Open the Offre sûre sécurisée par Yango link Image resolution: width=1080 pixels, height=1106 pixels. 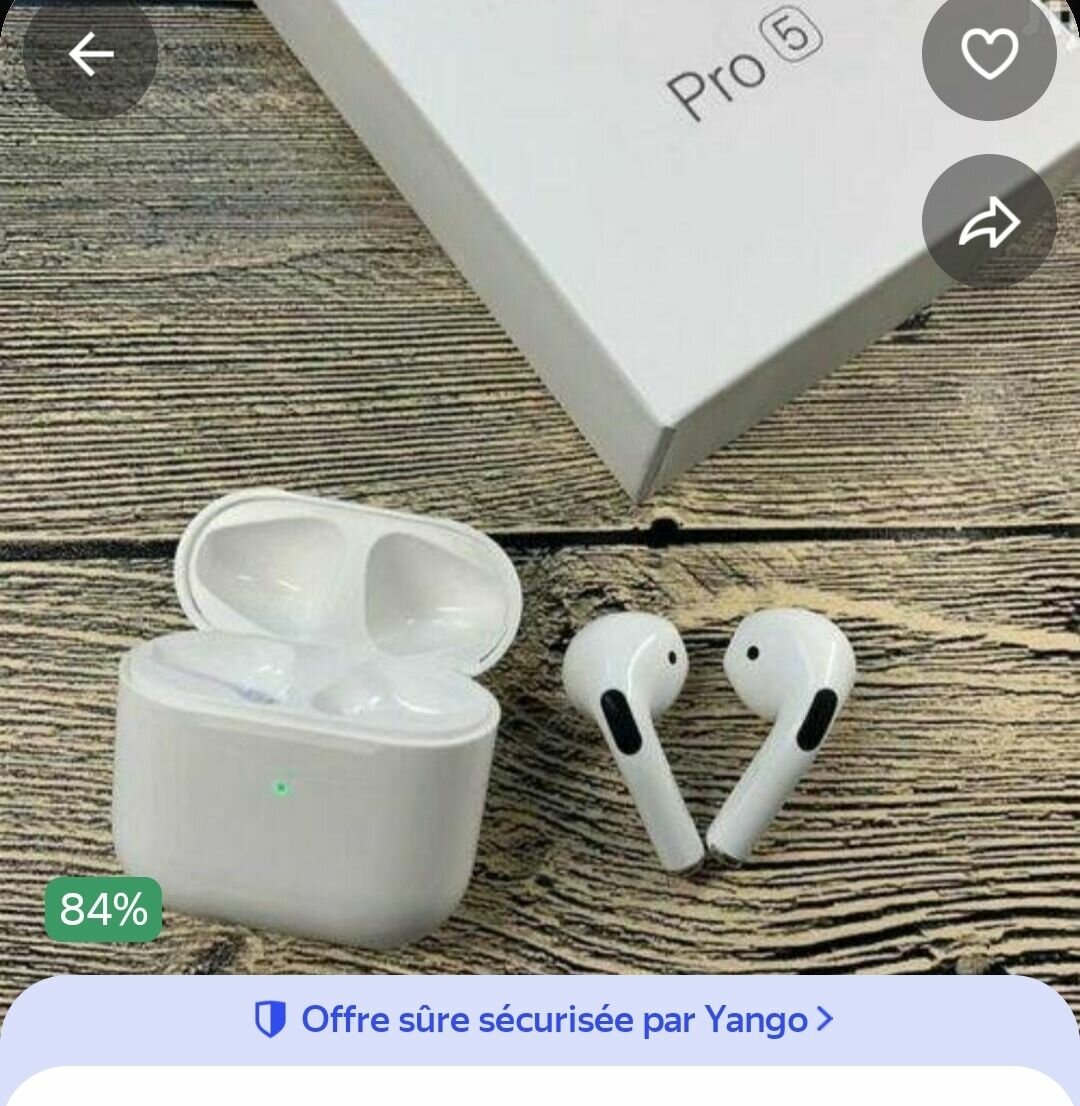[x=543, y=1020]
